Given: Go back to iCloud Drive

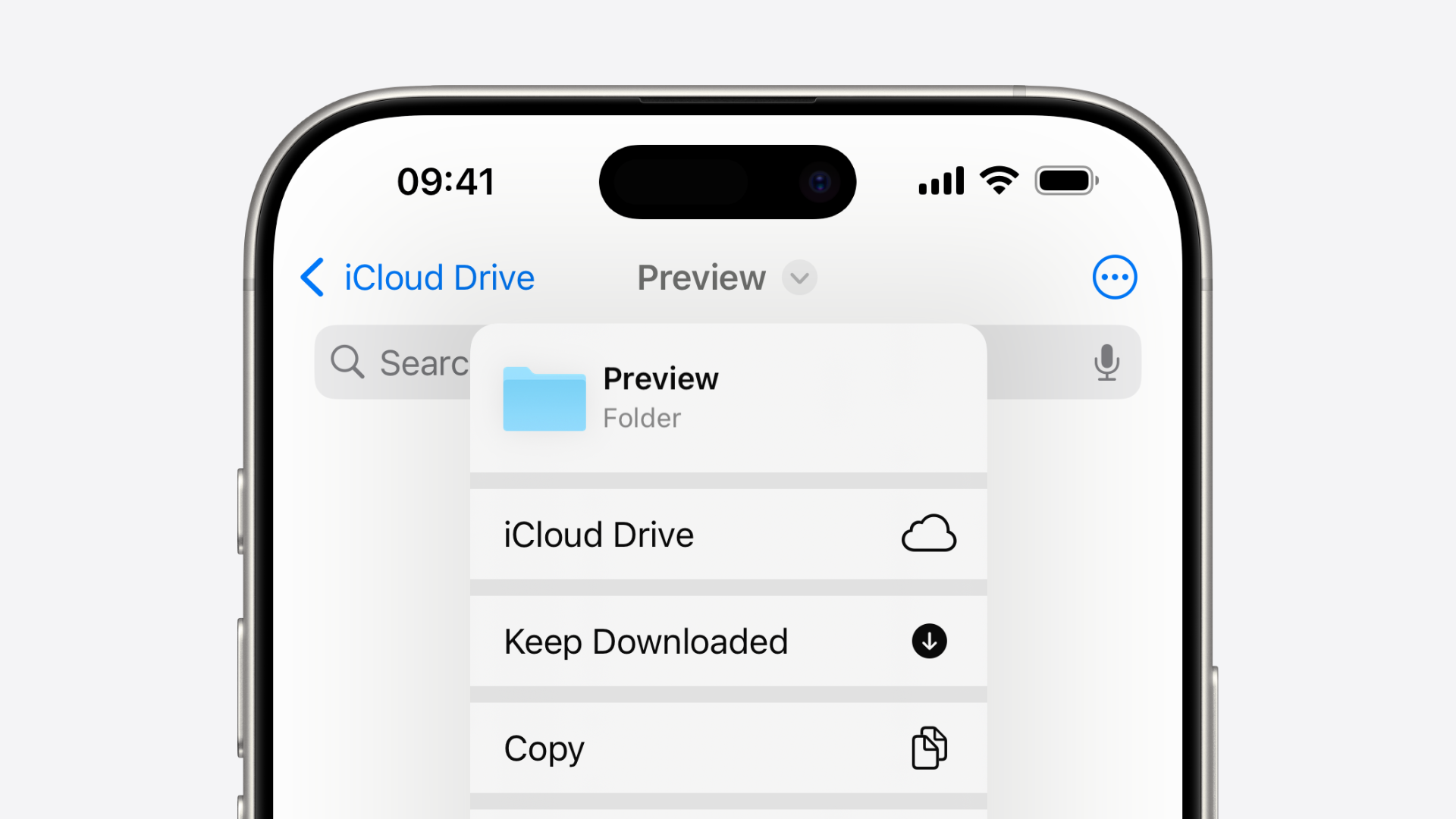Looking at the screenshot, I should coord(419,278).
